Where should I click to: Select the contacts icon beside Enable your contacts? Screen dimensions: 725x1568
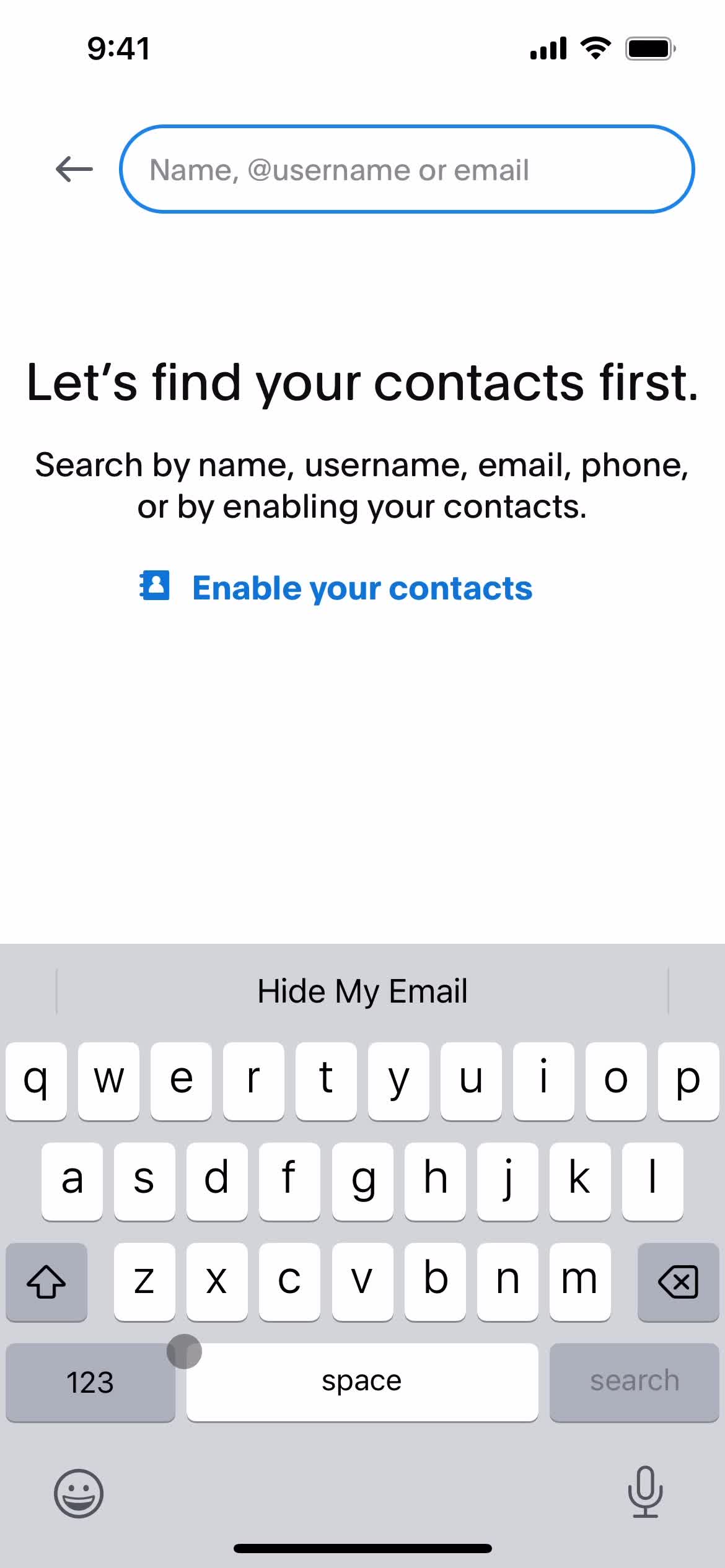154,587
